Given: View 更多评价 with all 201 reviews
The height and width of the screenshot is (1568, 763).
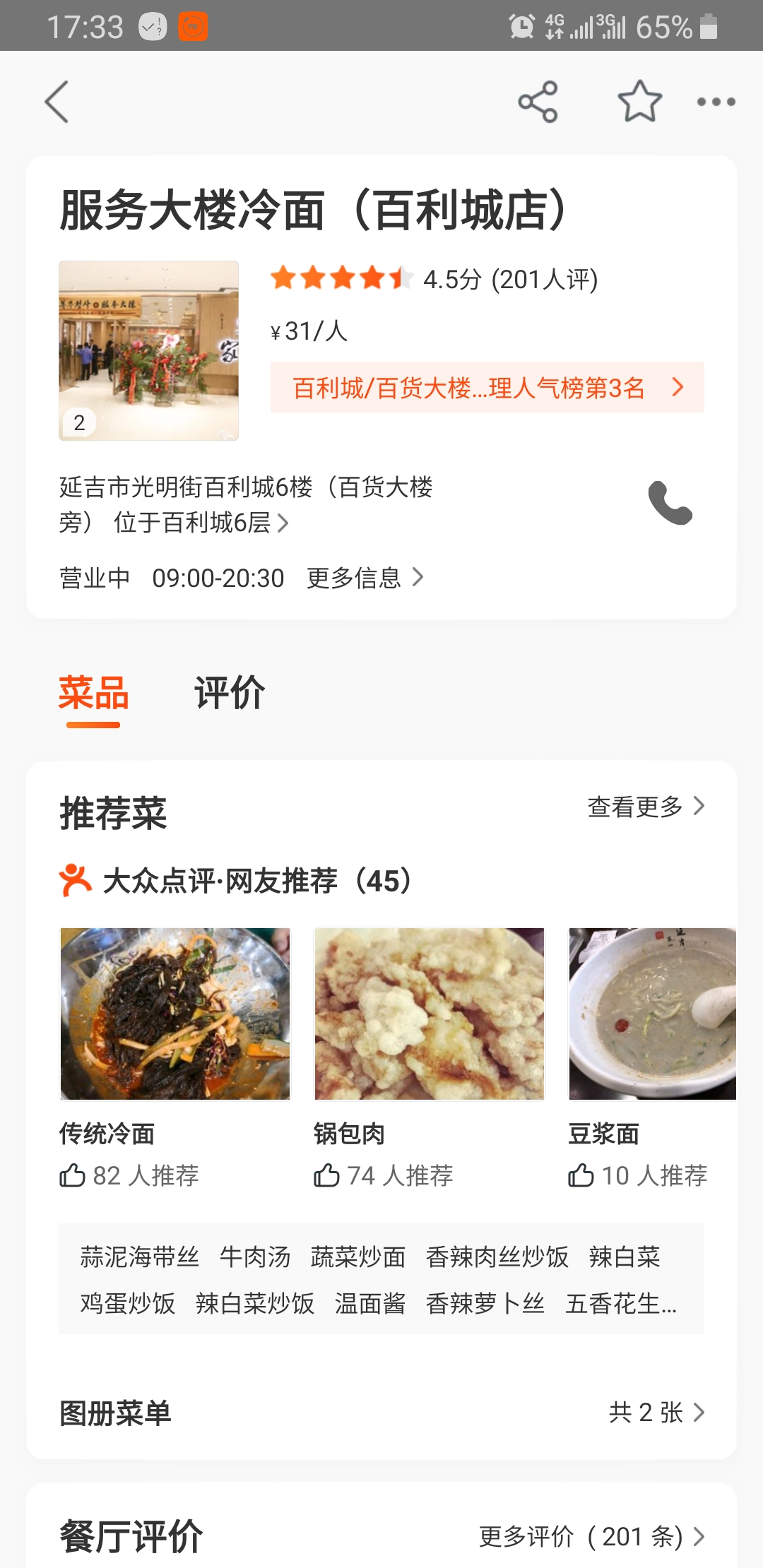Looking at the screenshot, I should 591,1536.
